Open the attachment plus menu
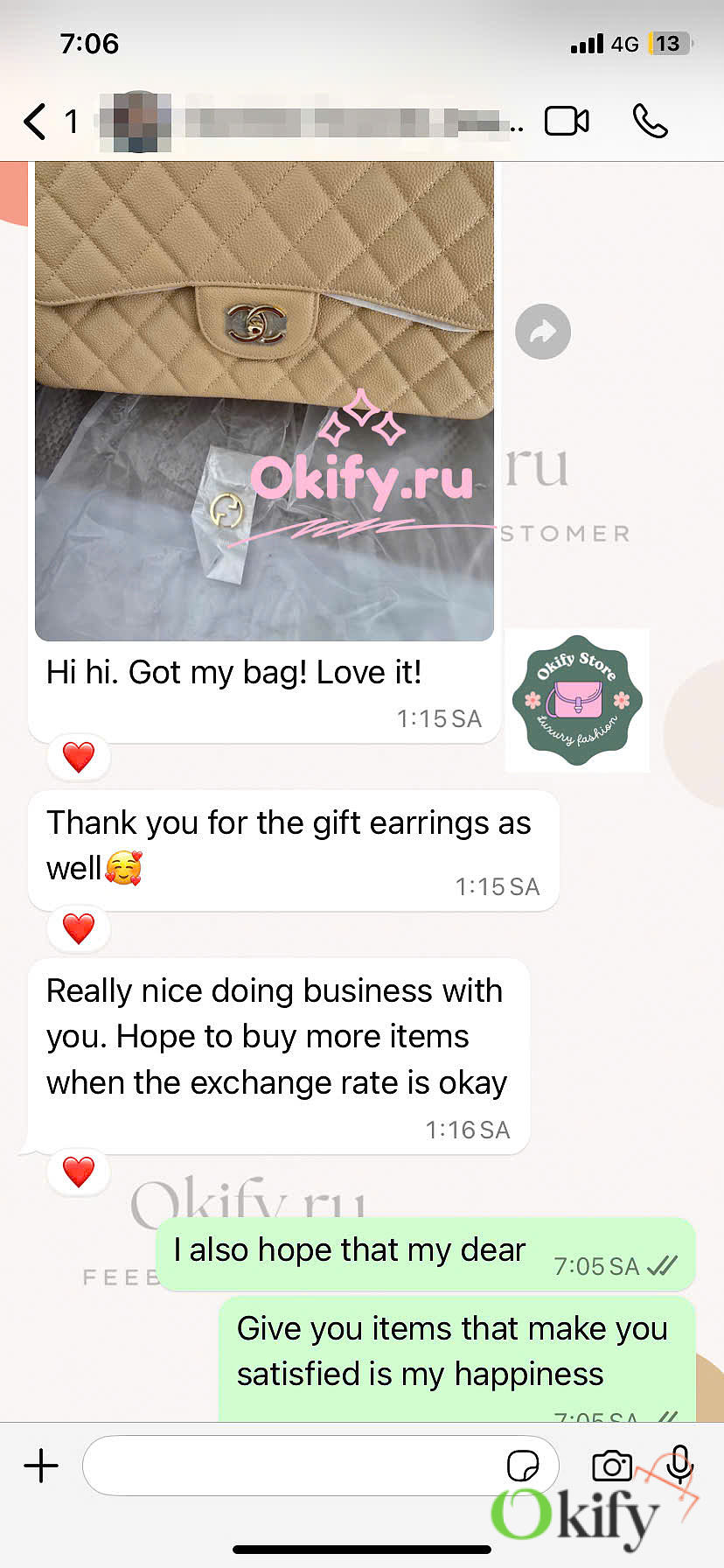724x1568 pixels. pos(41,1465)
